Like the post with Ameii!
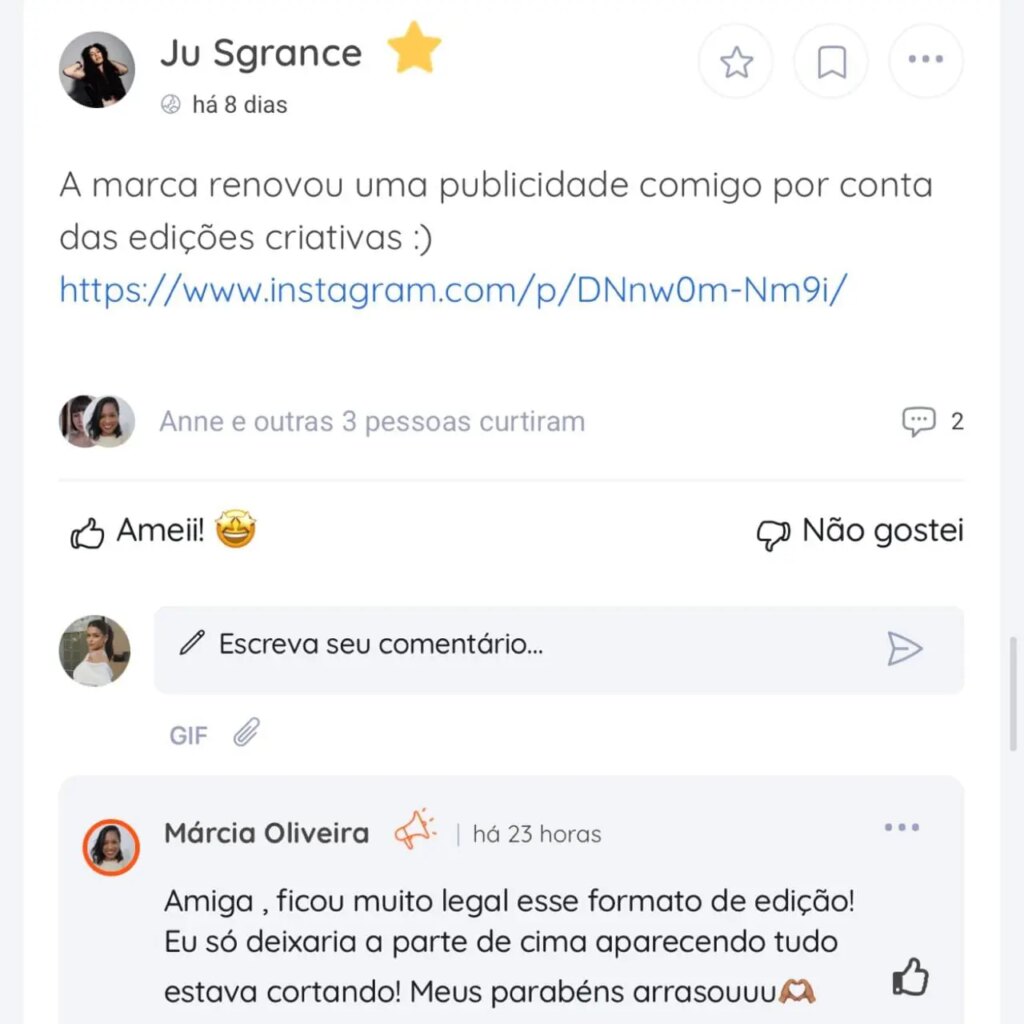 pyautogui.click(x=163, y=531)
